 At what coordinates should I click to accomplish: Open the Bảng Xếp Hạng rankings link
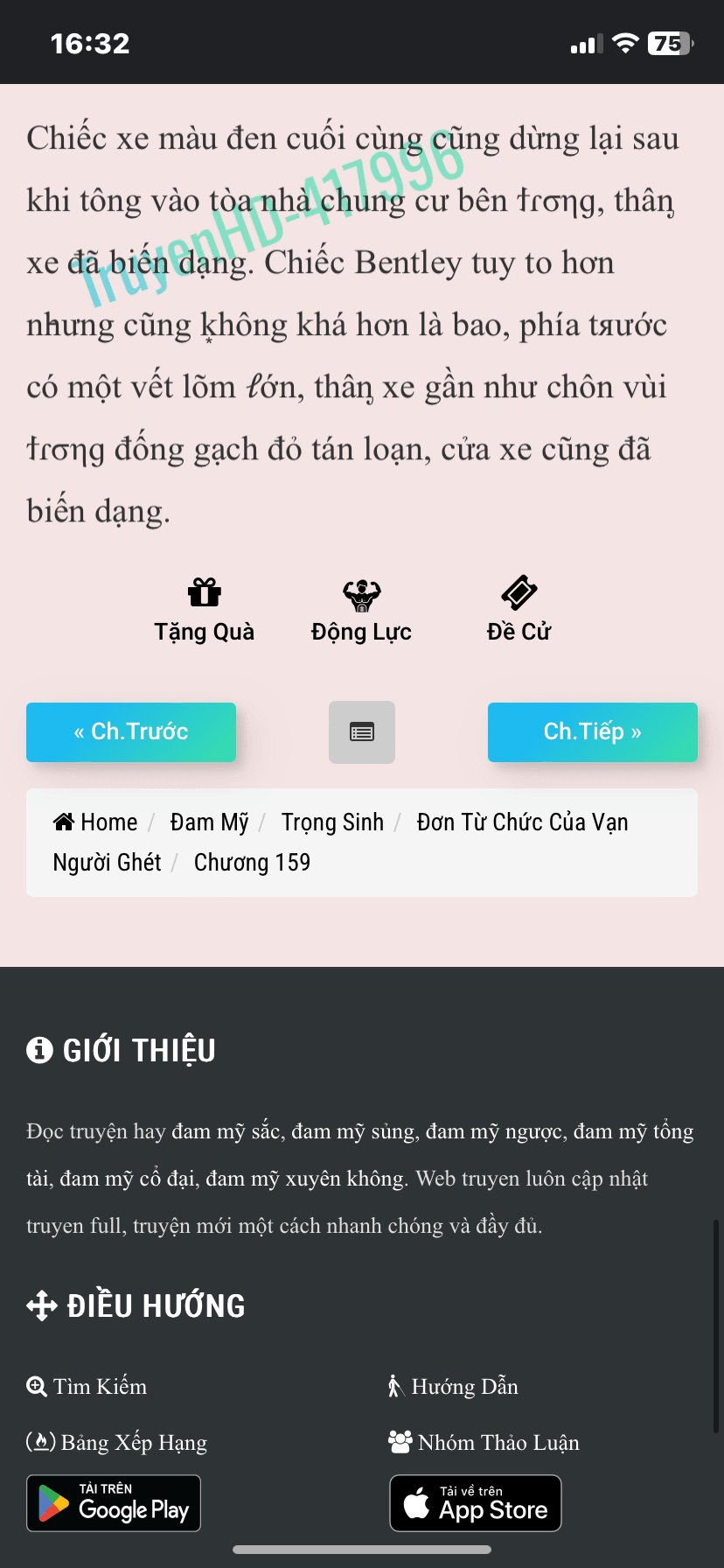(116, 1442)
